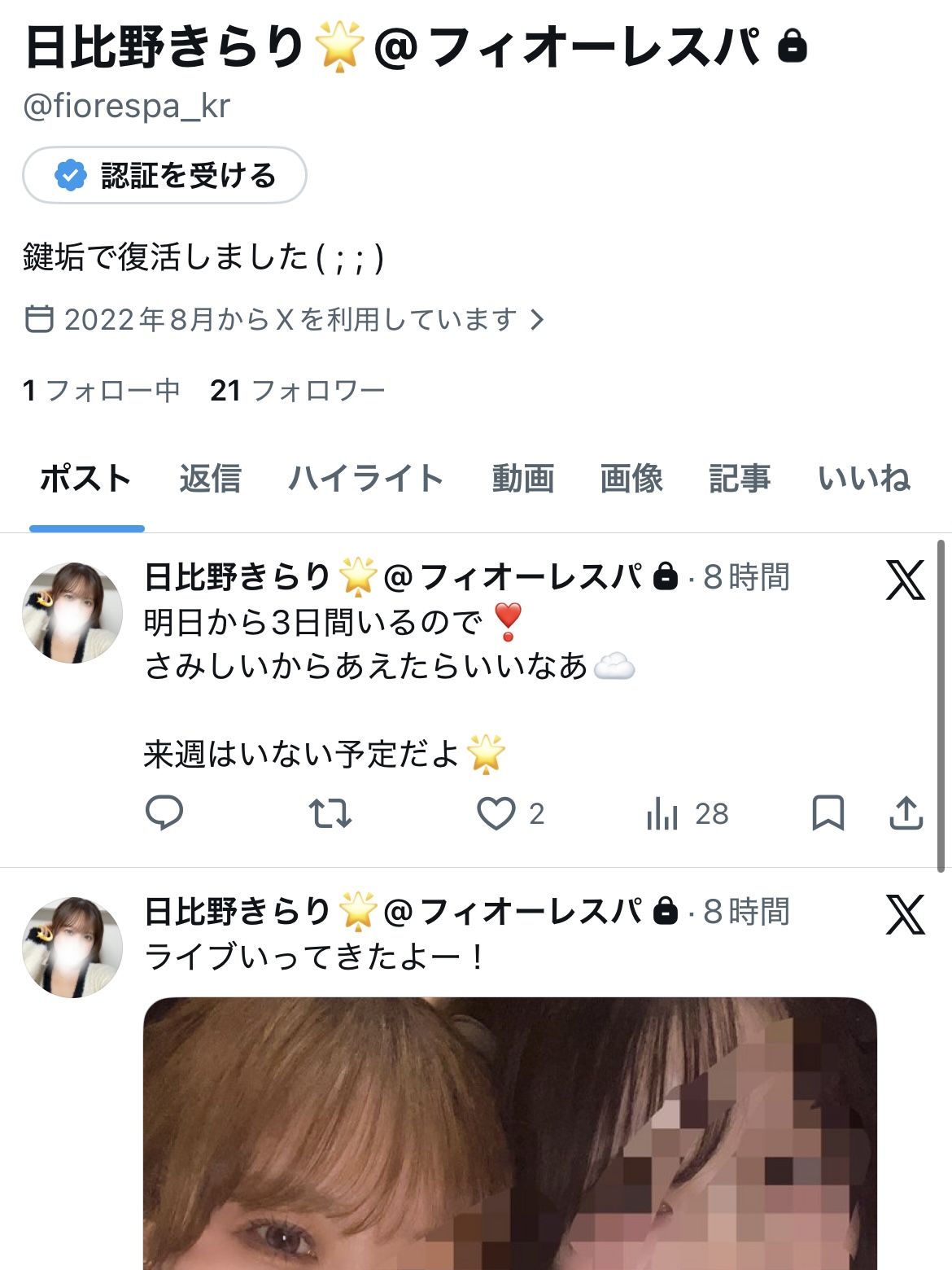Switch to the いいね tab
The height and width of the screenshot is (1270, 952).
point(864,479)
